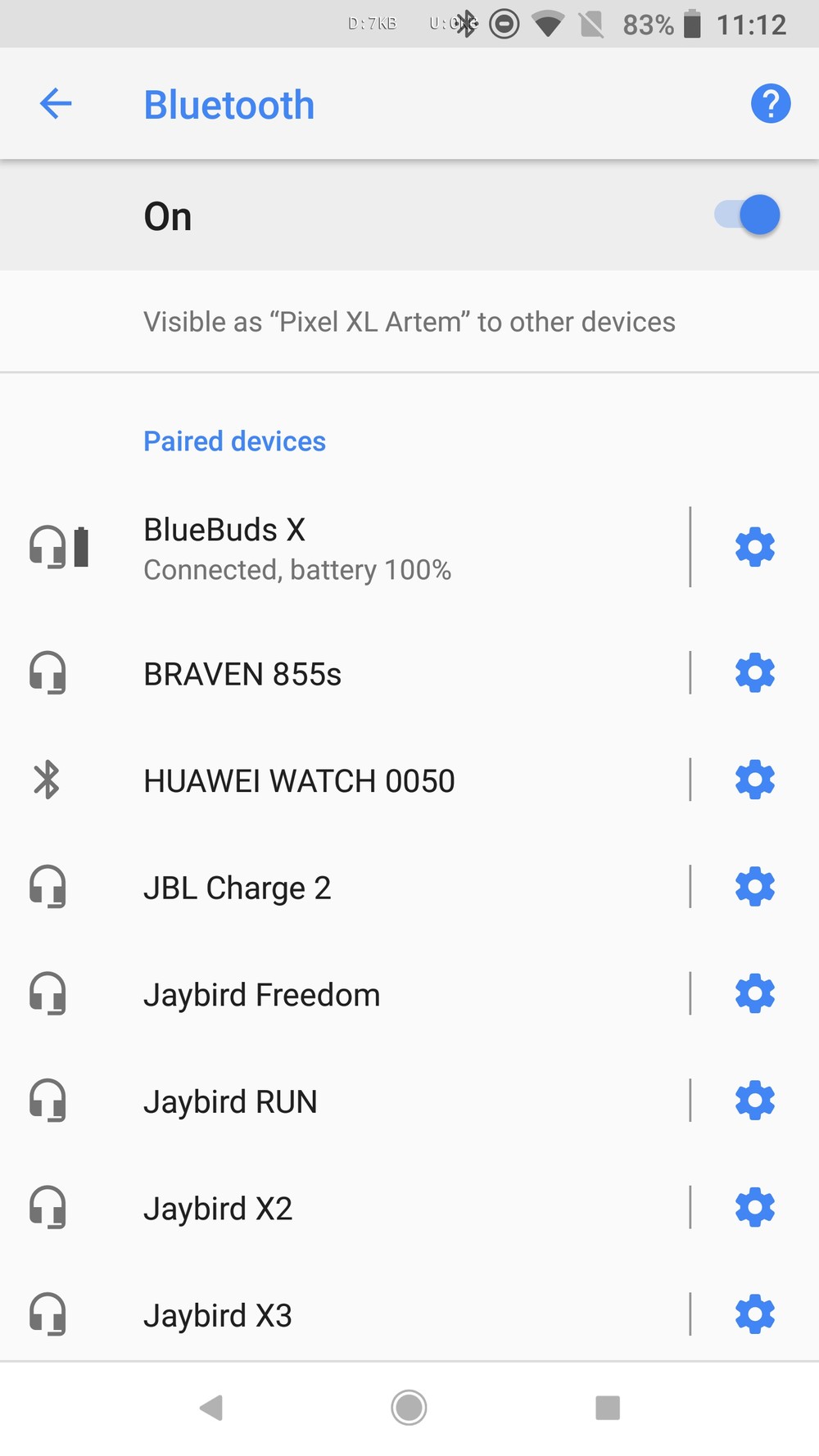Image resolution: width=819 pixels, height=1456 pixels.
Task: Tap the system home button
Action: pyautogui.click(x=409, y=1408)
